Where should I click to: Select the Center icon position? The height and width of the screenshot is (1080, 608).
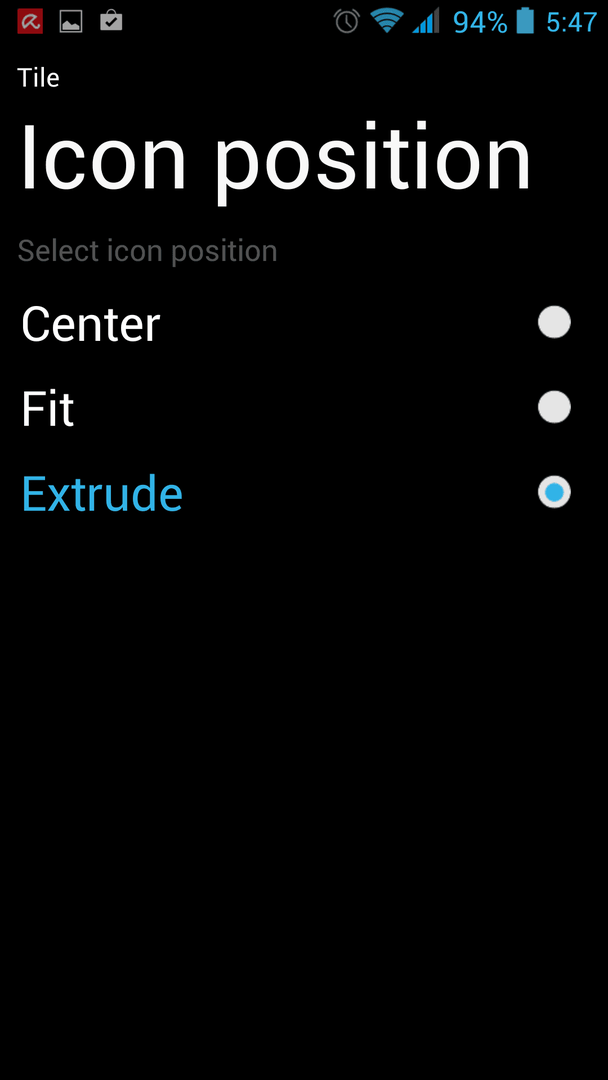point(304,323)
